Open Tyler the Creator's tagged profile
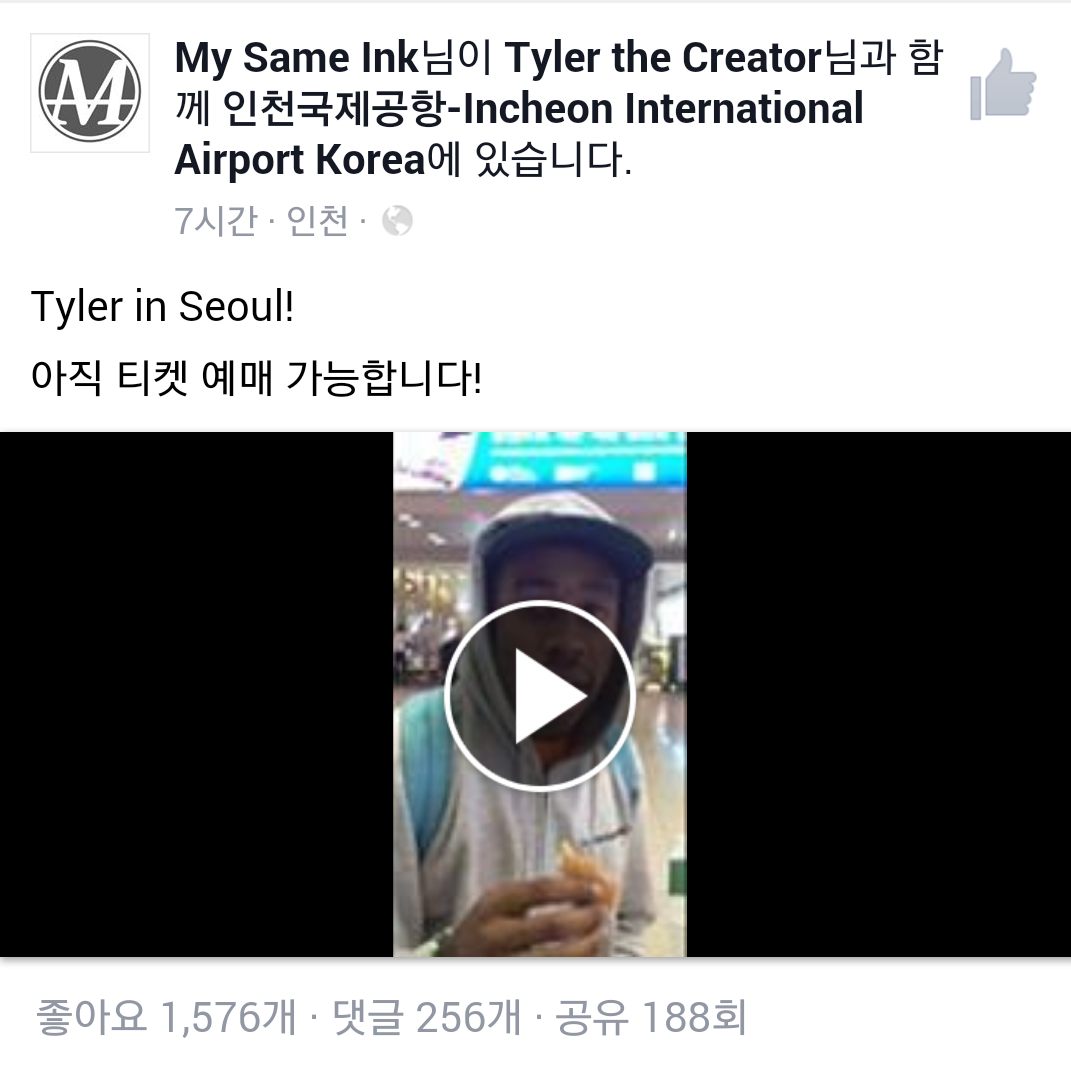 tap(663, 59)
